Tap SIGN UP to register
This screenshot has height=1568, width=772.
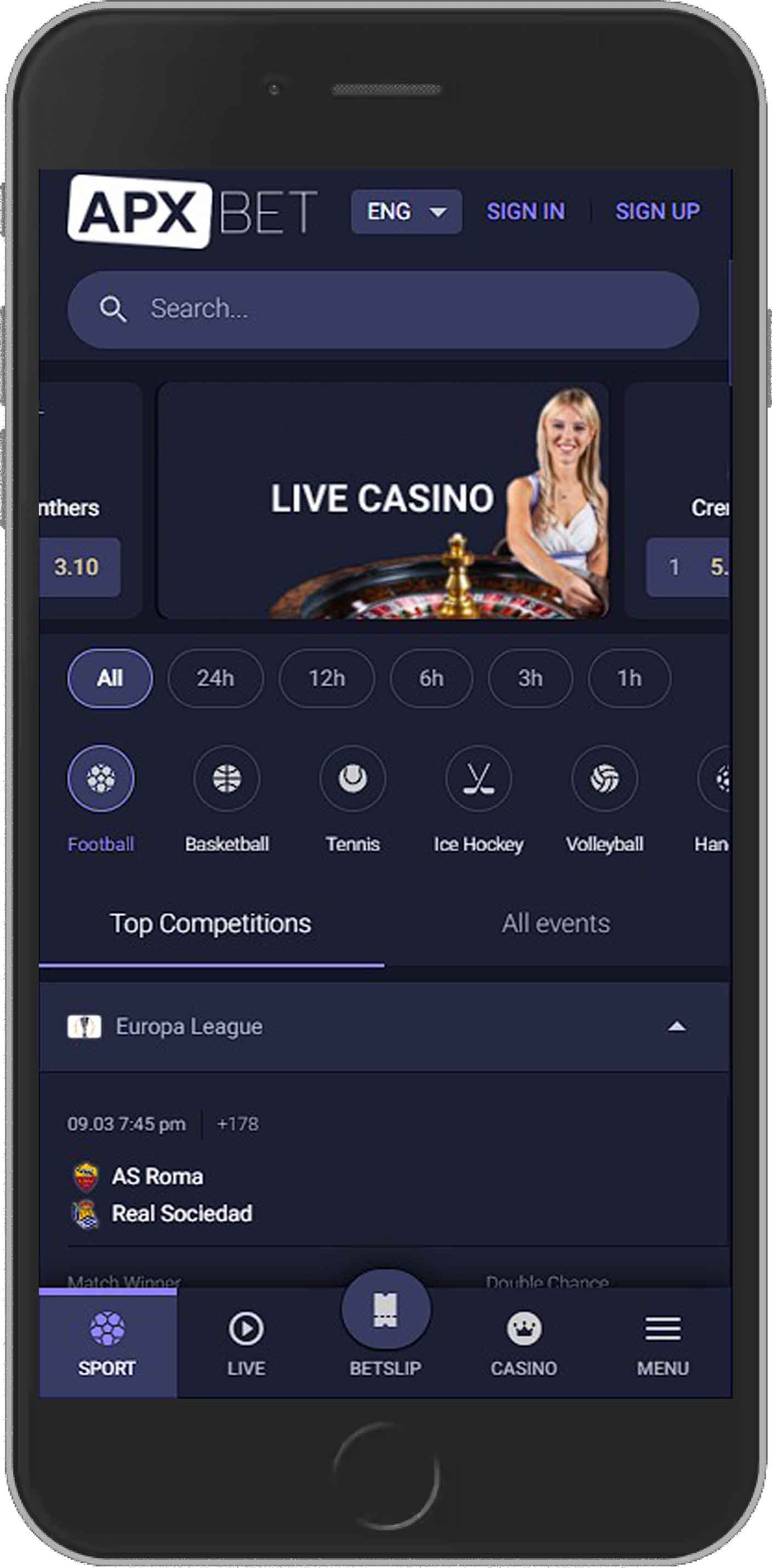(657, 211)
